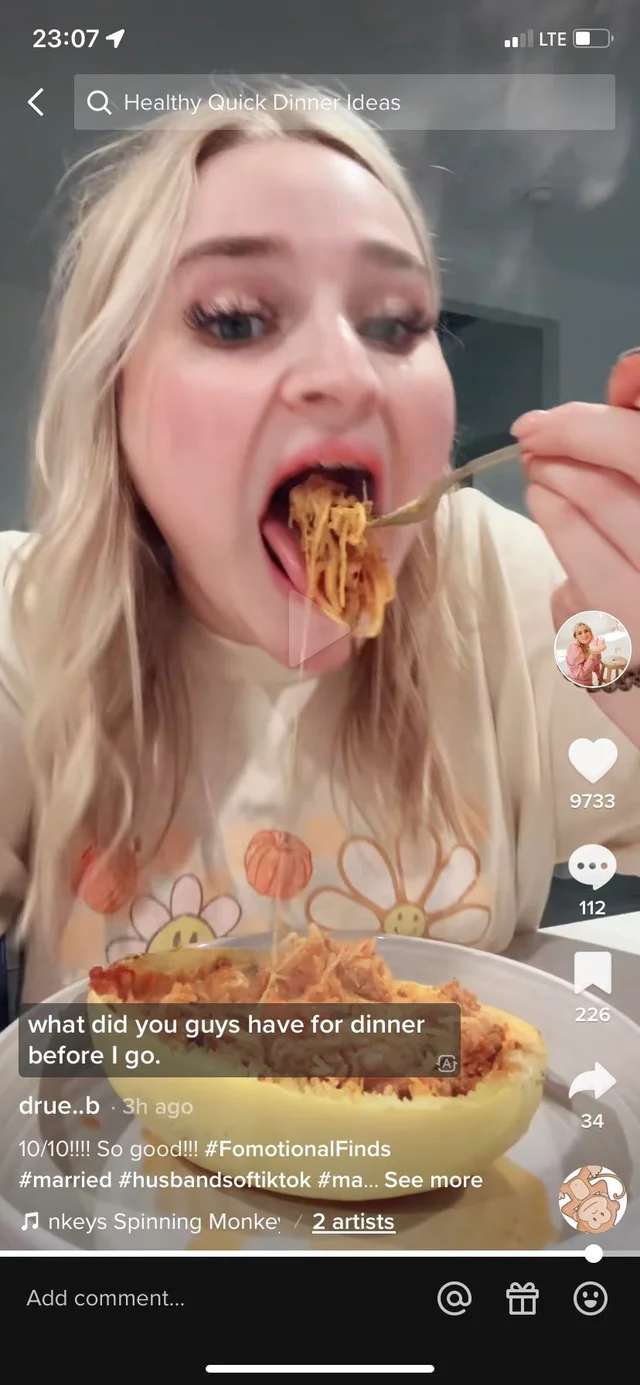Share this video via the arrow icon
This screenshot has height=1385, width=640.
(x=592, y=1080)
